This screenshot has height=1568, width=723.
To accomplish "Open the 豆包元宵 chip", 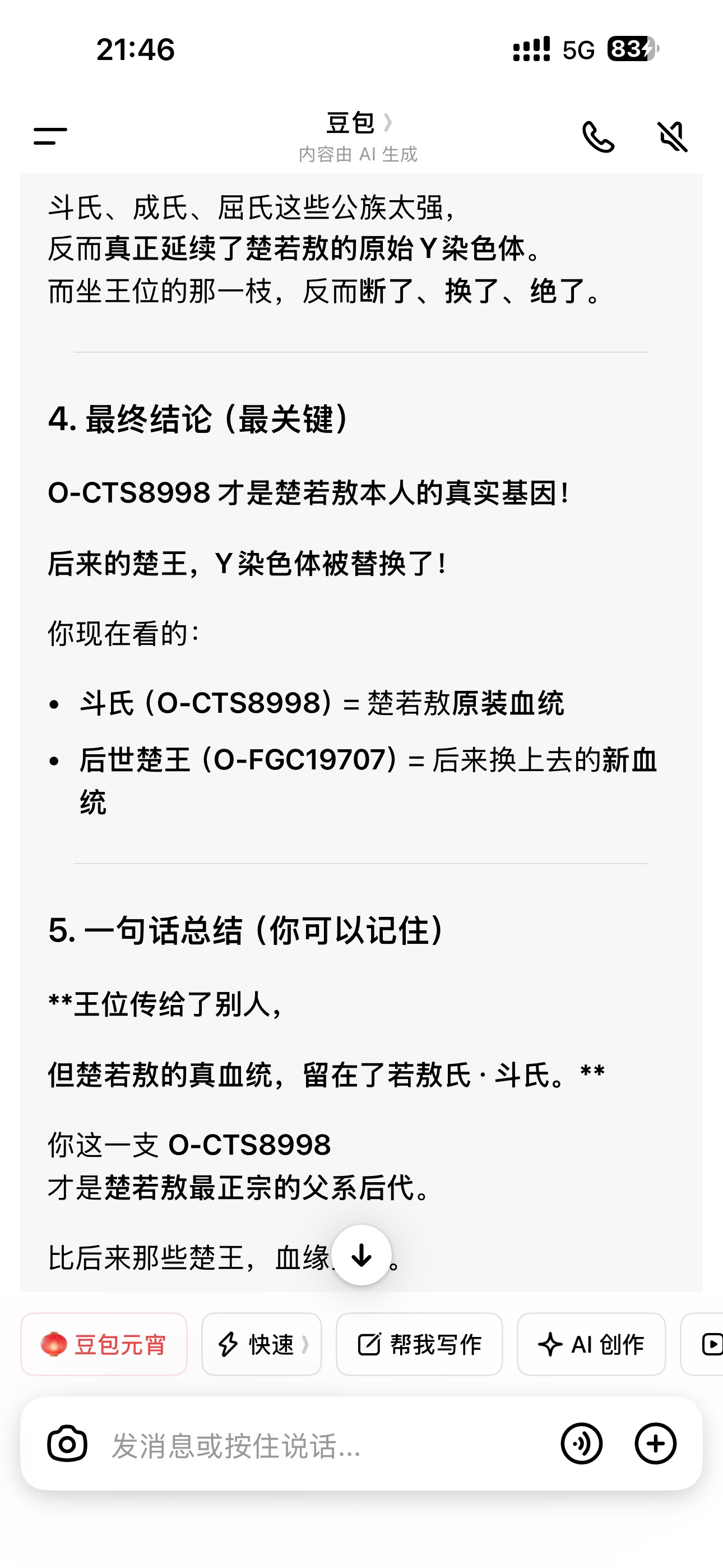I will tap(104, 1344).
